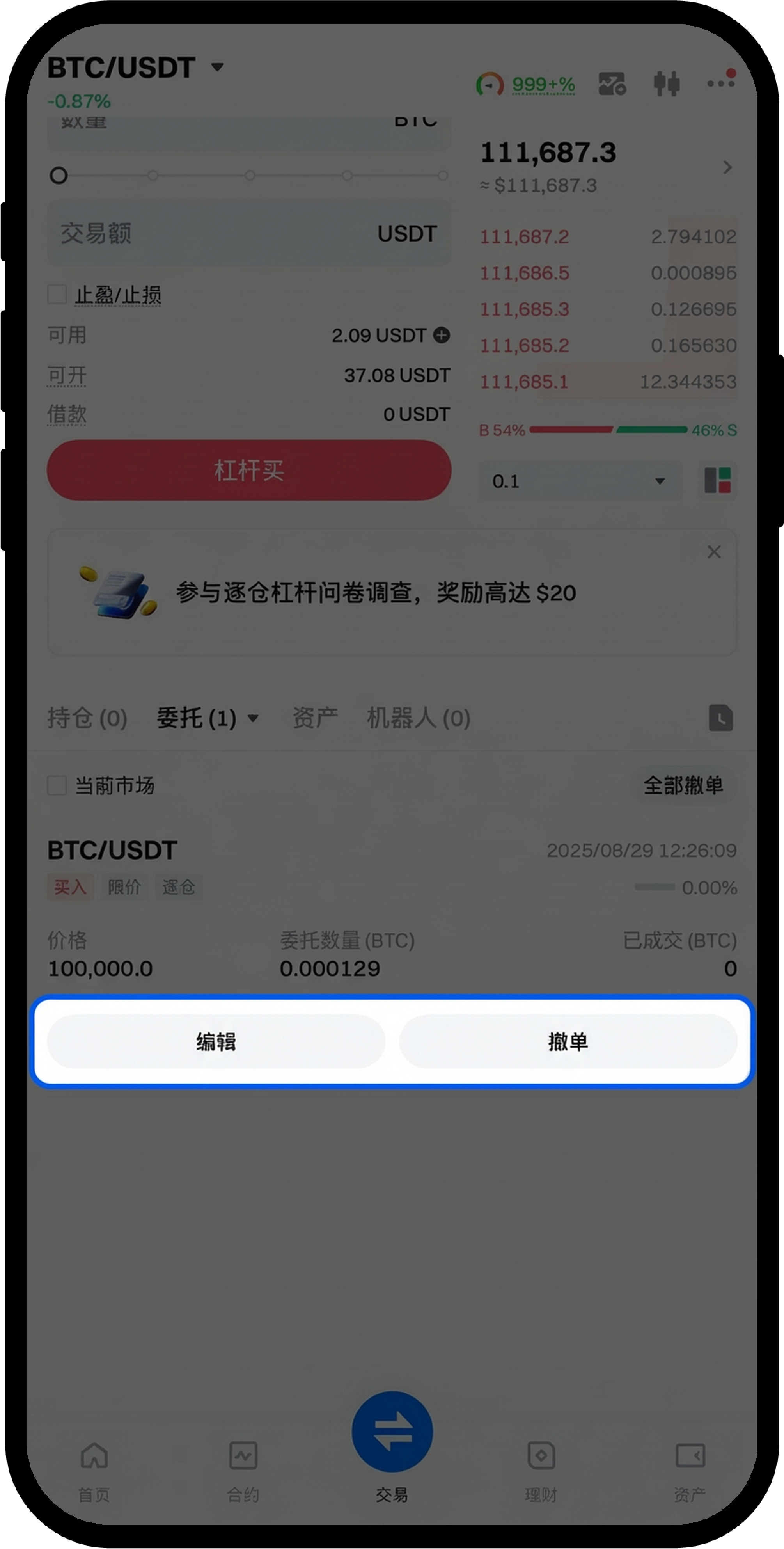Open the BTC/USDT pair selector dropdown
The height and width of the screenshot is (1549, 784).
click(218, 66)
